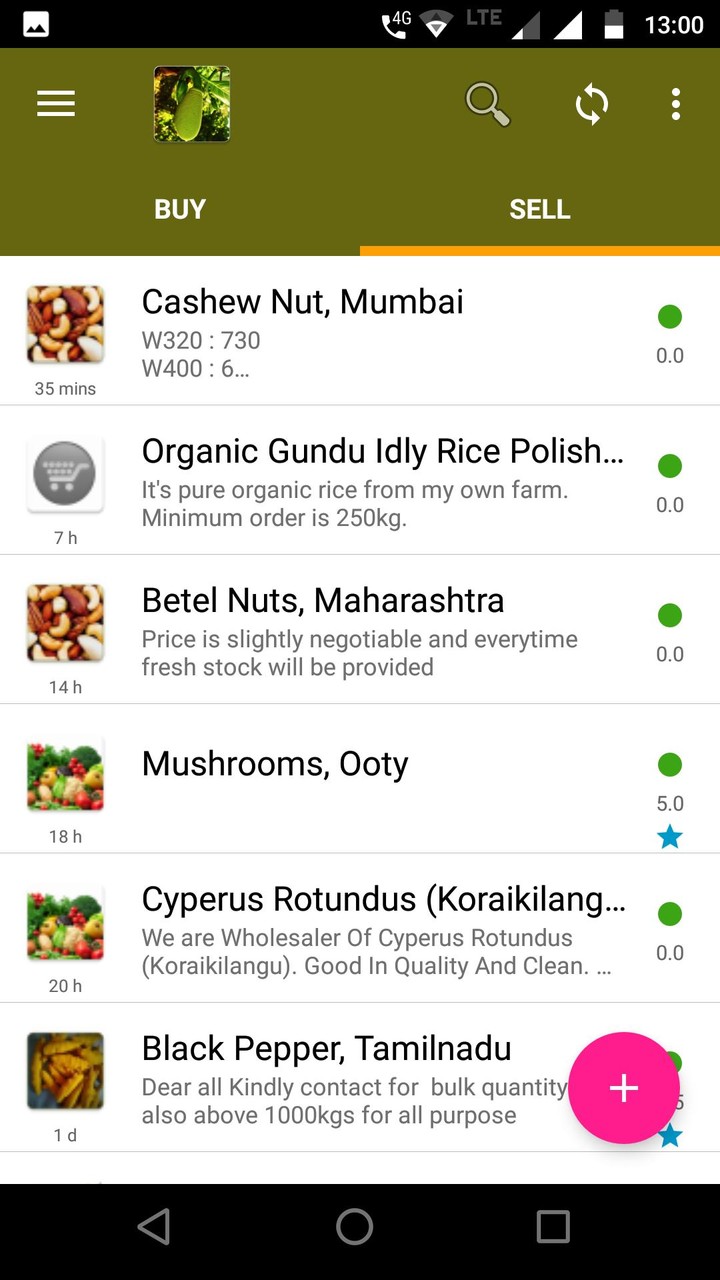Refresh the listings using the sync icon

click(x=591, y=103)
